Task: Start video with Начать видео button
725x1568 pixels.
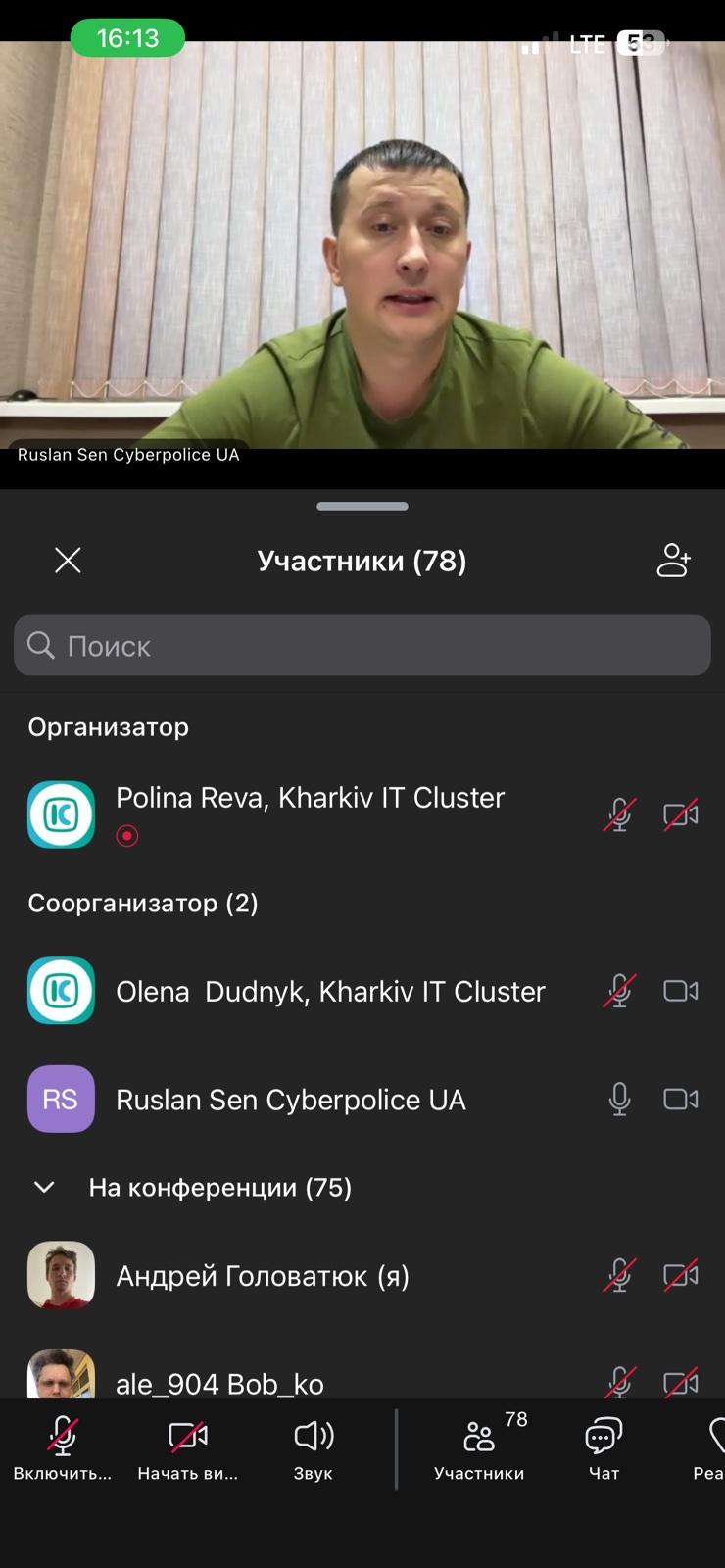Action: point(188,1448)
